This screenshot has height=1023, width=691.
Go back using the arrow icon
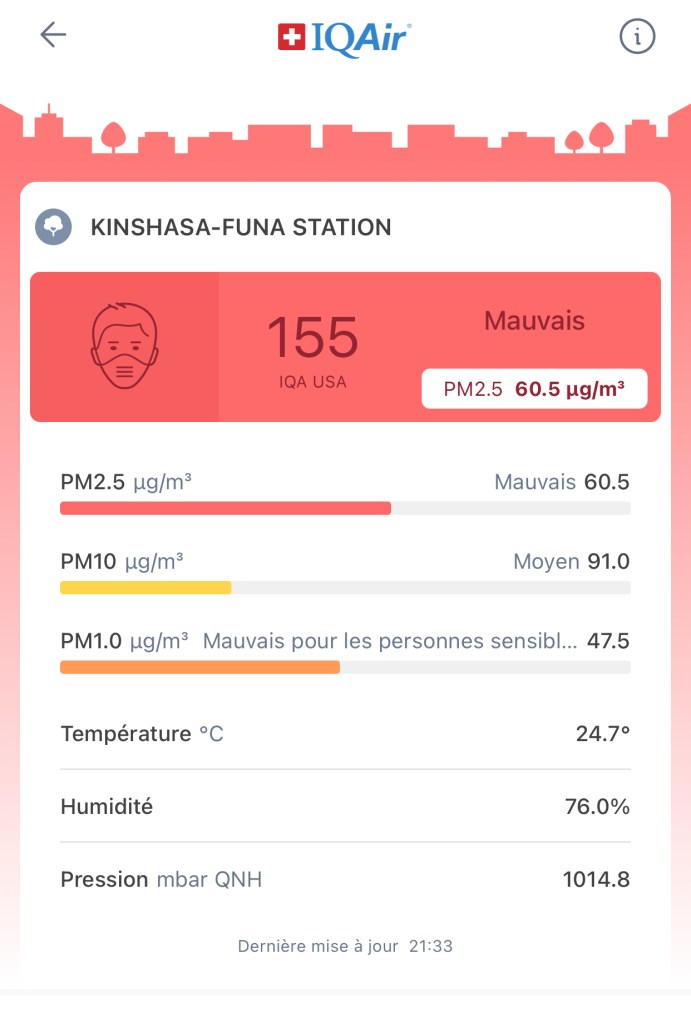[53, 35]
